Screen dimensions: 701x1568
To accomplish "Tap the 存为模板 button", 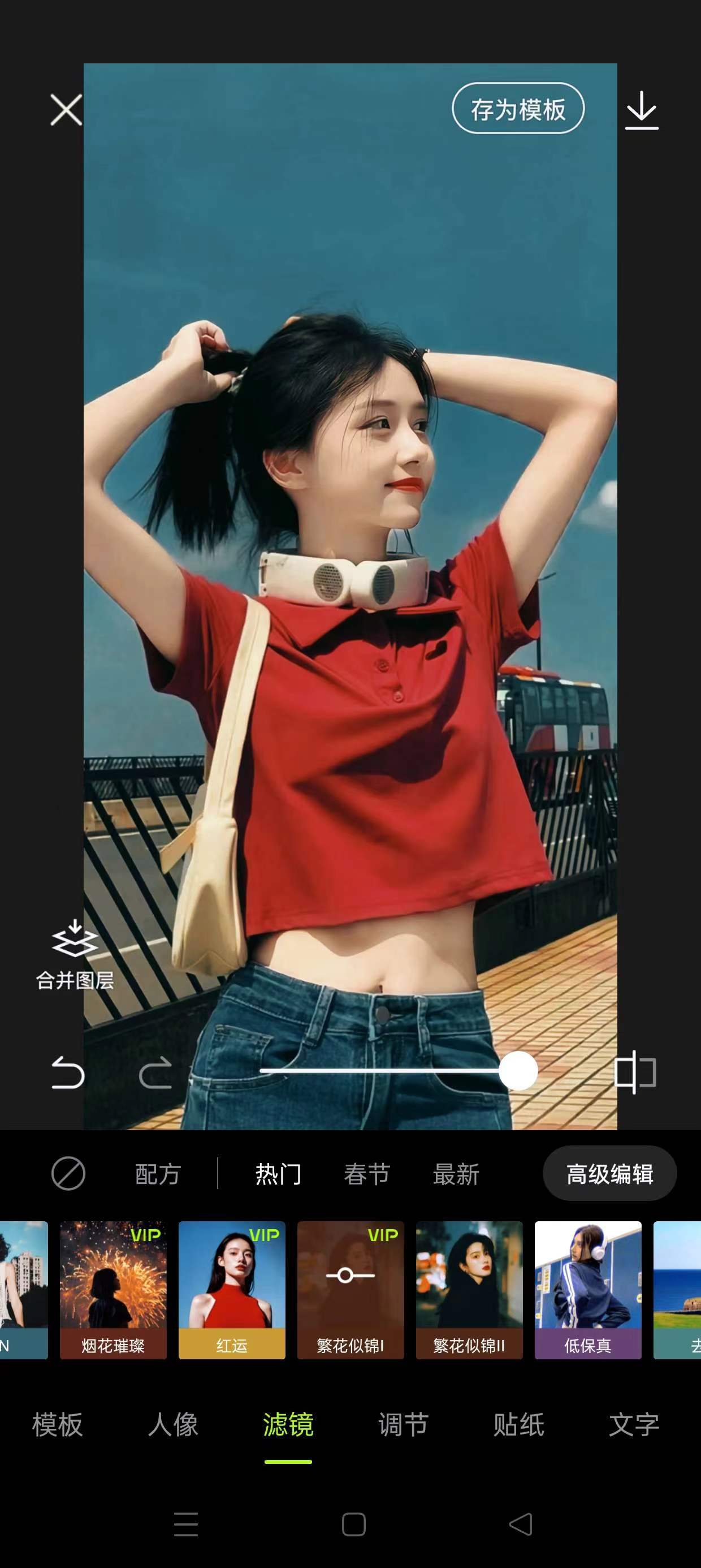I will [518, 109].
